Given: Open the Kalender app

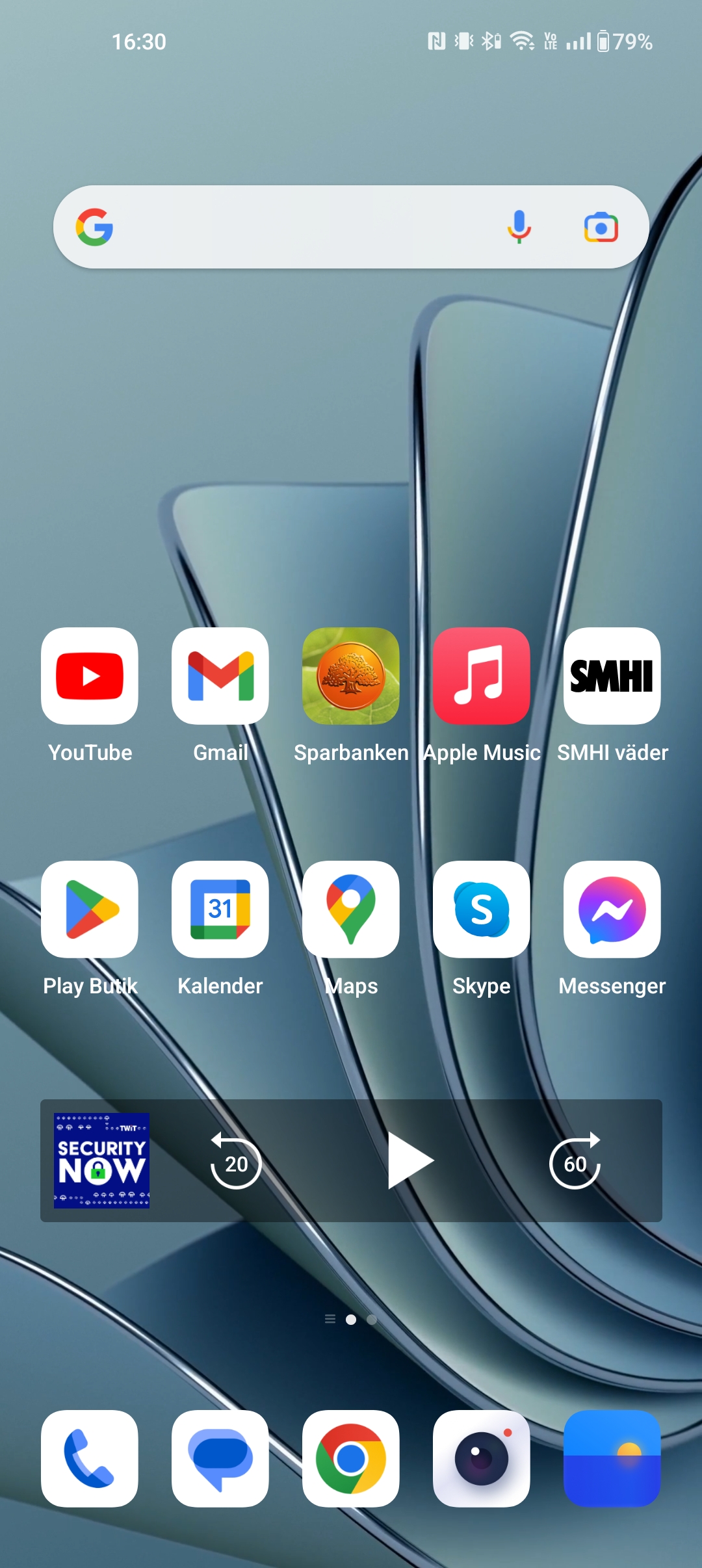Looking at the screenshot, I should pos(220,909).
